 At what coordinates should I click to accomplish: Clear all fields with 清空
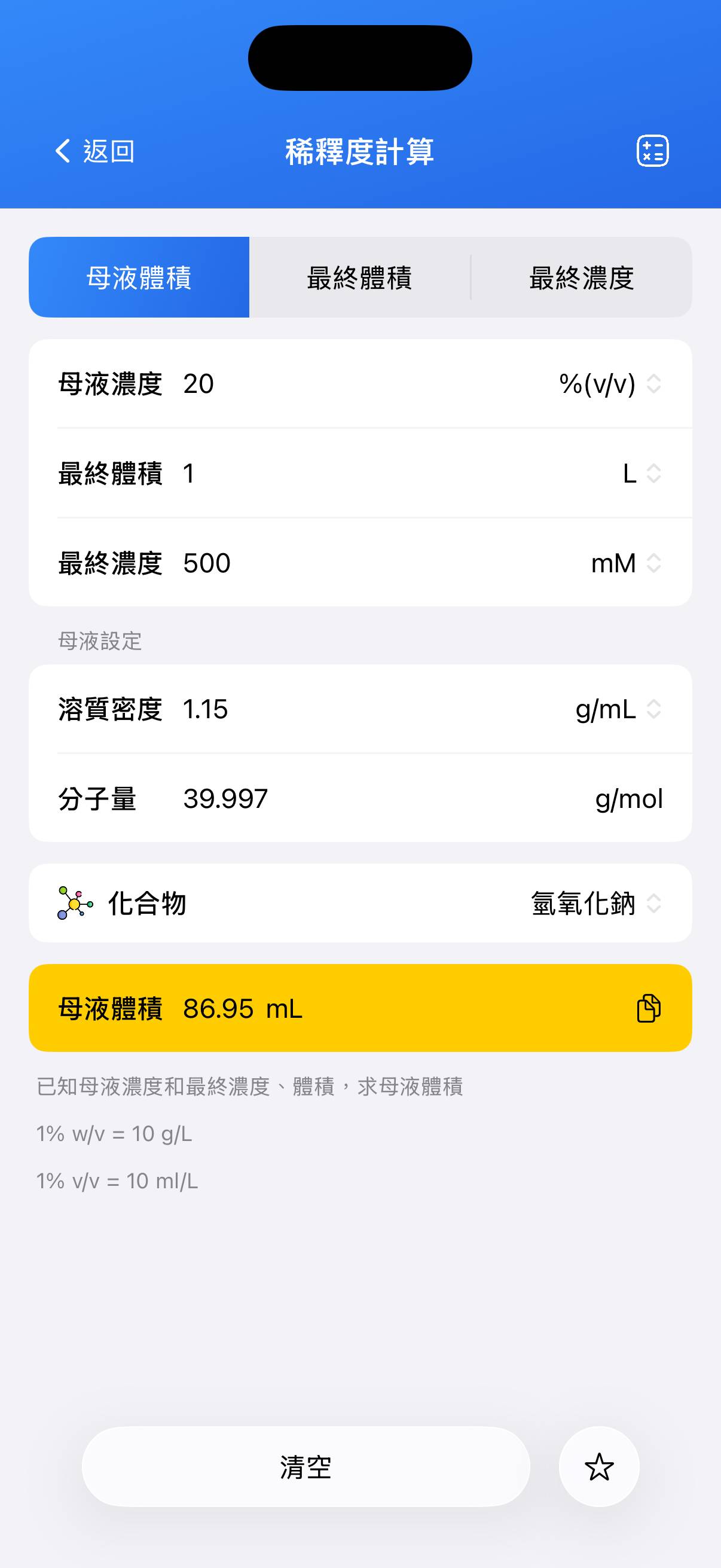point(305,1467)
